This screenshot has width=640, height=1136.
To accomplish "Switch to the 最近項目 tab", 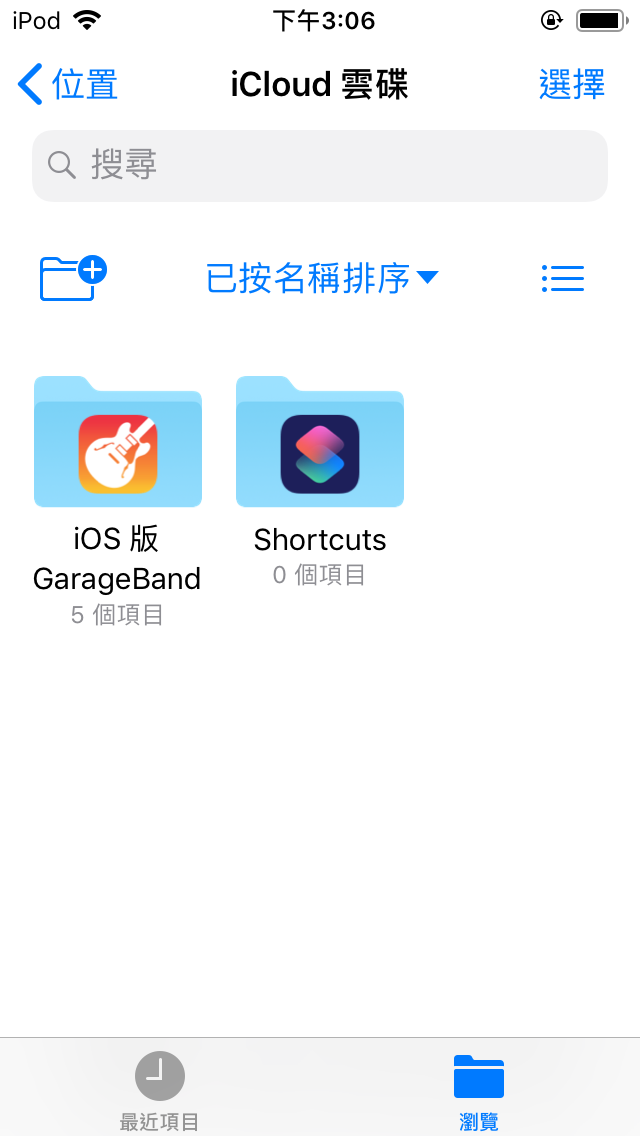I will pos(160,1090).
